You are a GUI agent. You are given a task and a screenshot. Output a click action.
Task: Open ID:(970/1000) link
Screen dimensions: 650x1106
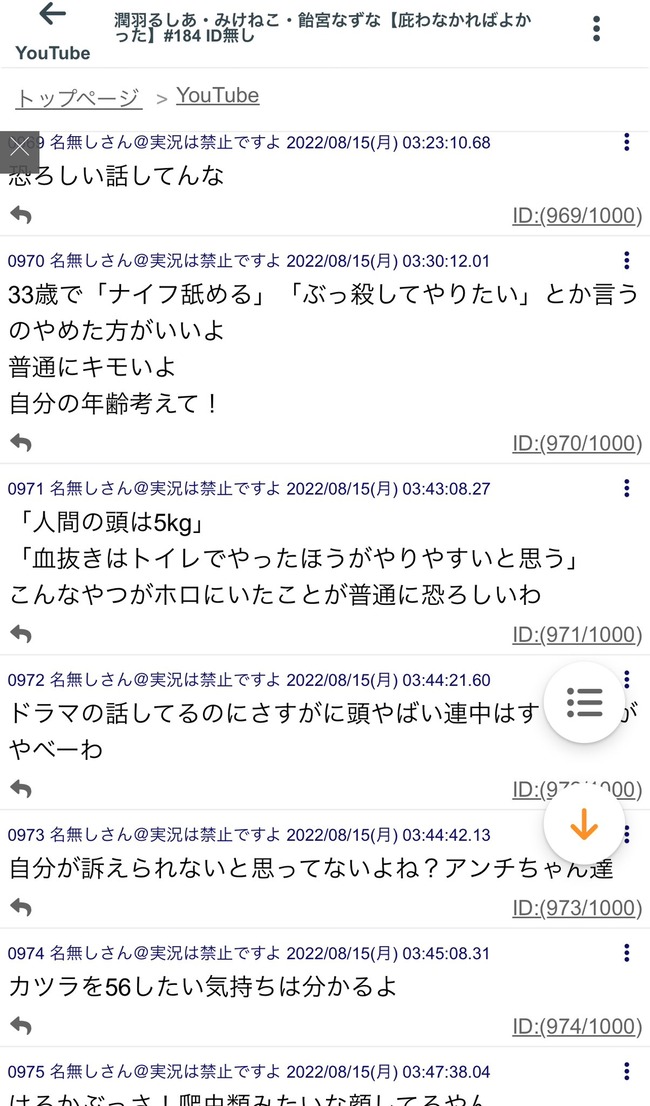[577, 443]
